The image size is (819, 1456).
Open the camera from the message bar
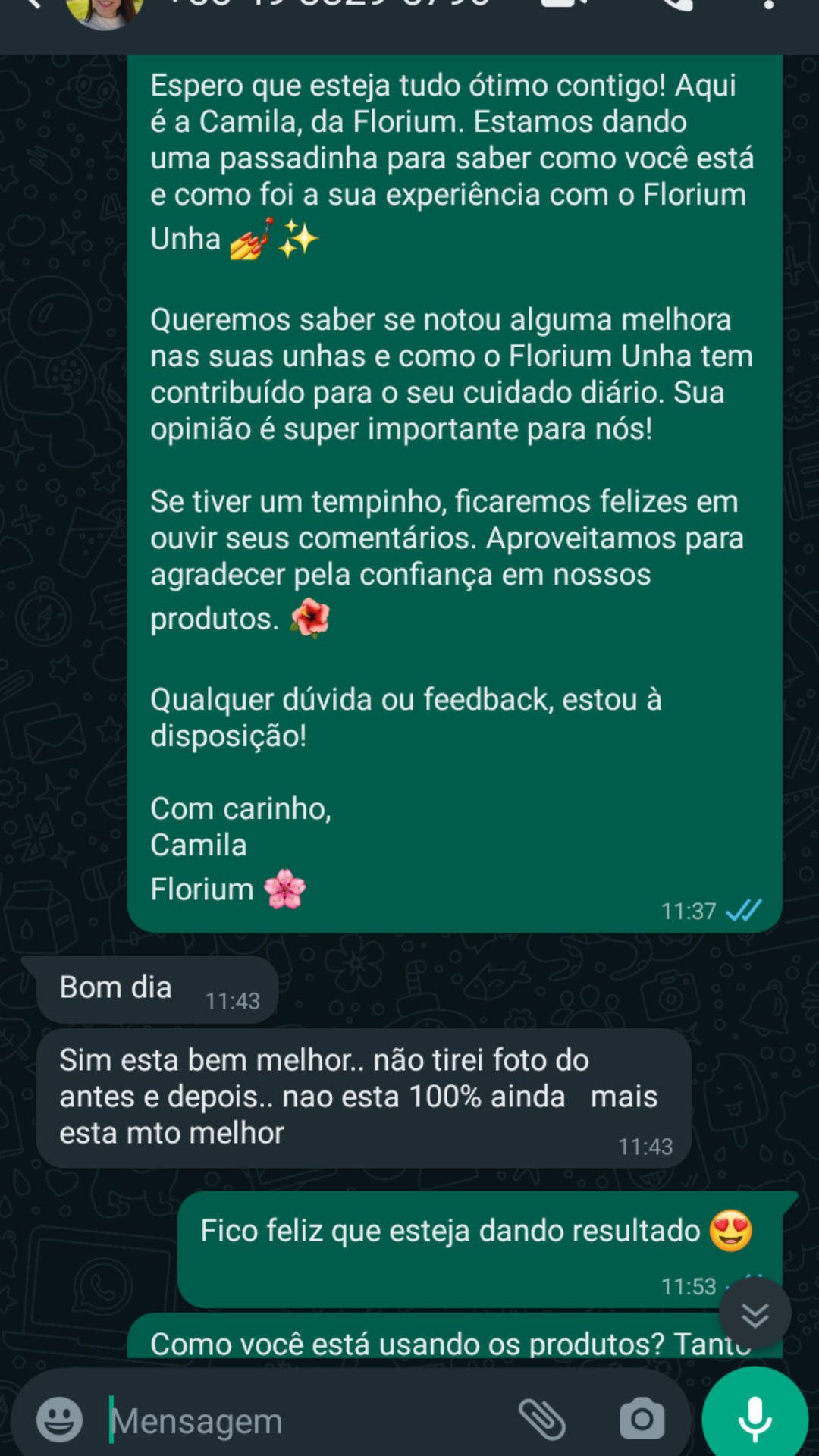(642, 1419)
